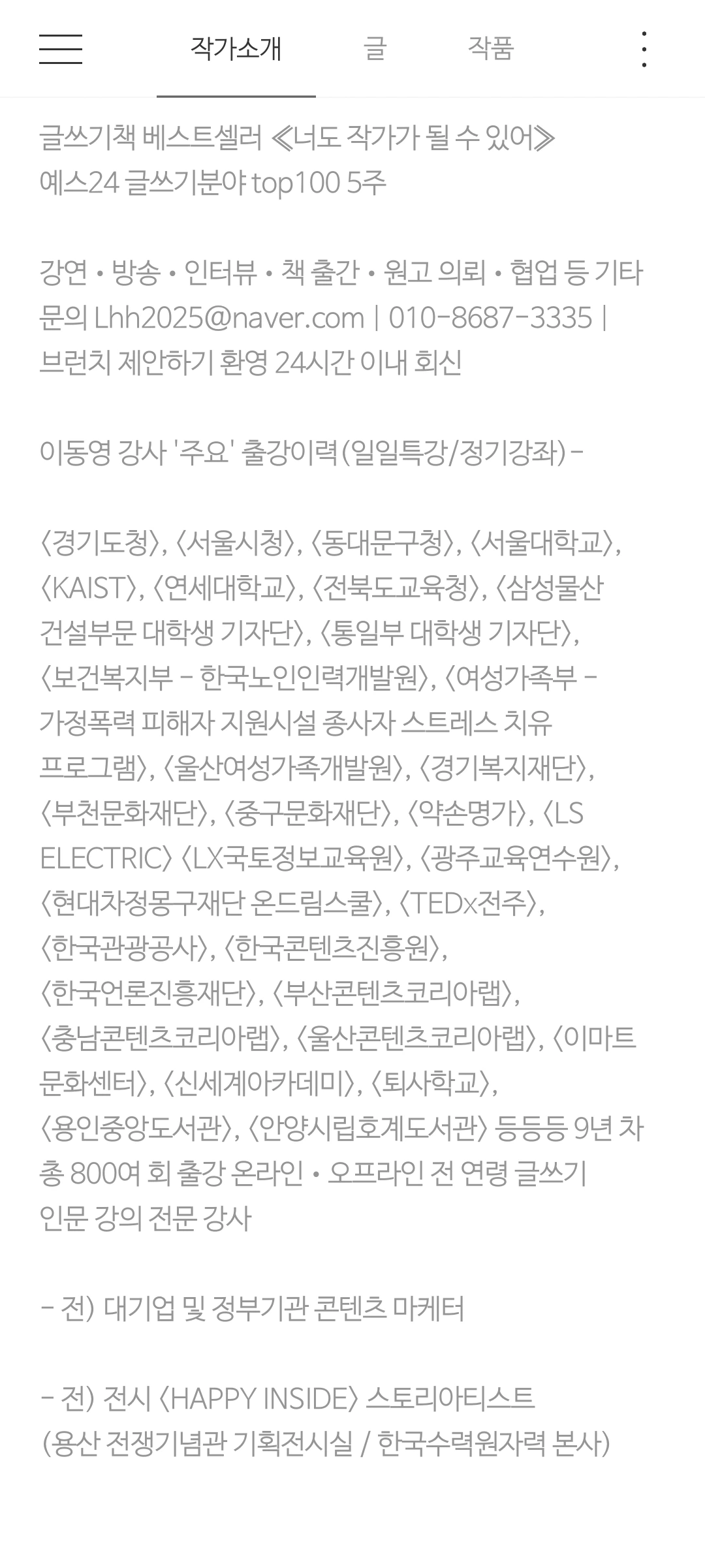Switch to the 글 tab
The height and width of the screenshot is (1568, 705).
click(375, 49)
